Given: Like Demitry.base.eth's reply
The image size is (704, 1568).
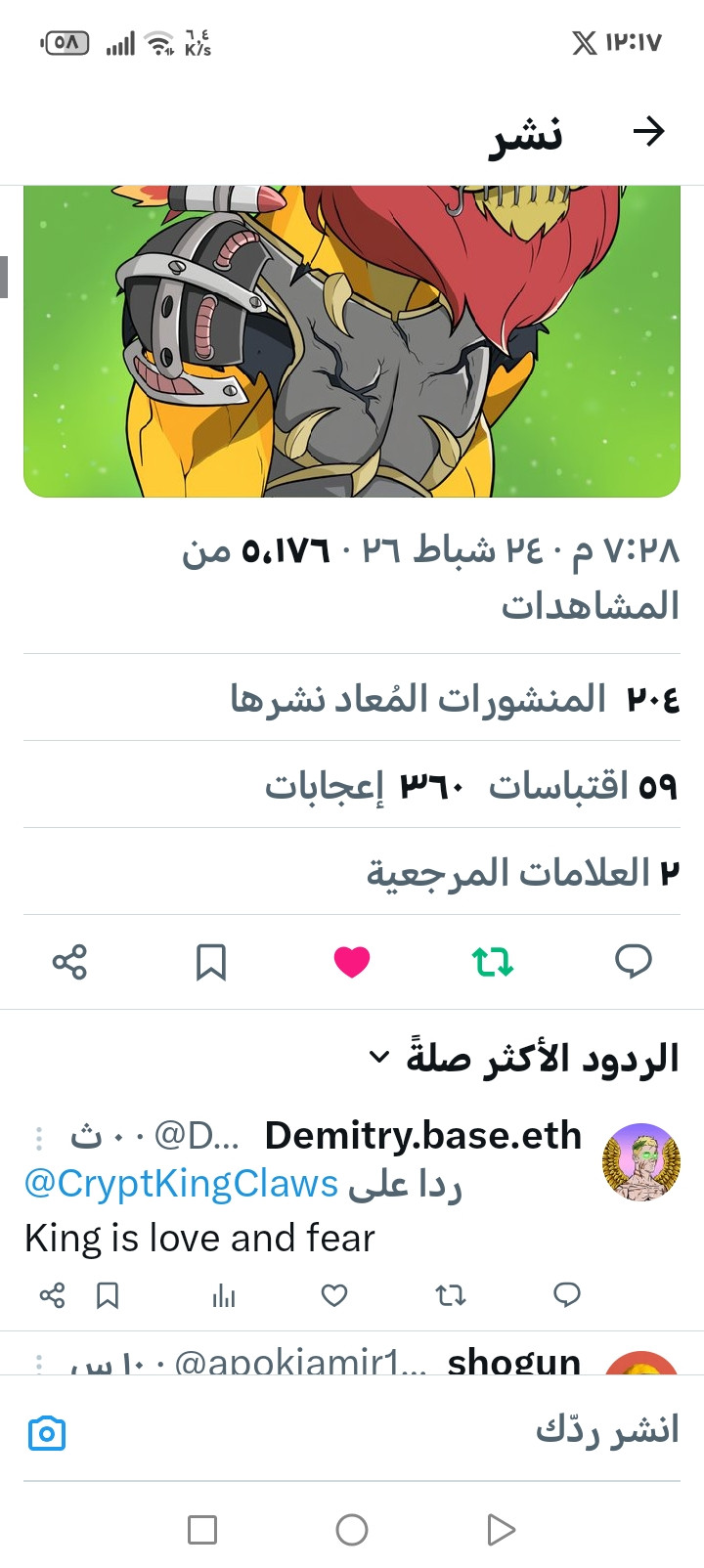Looking at the screenshot, I should pos(334,1295).
